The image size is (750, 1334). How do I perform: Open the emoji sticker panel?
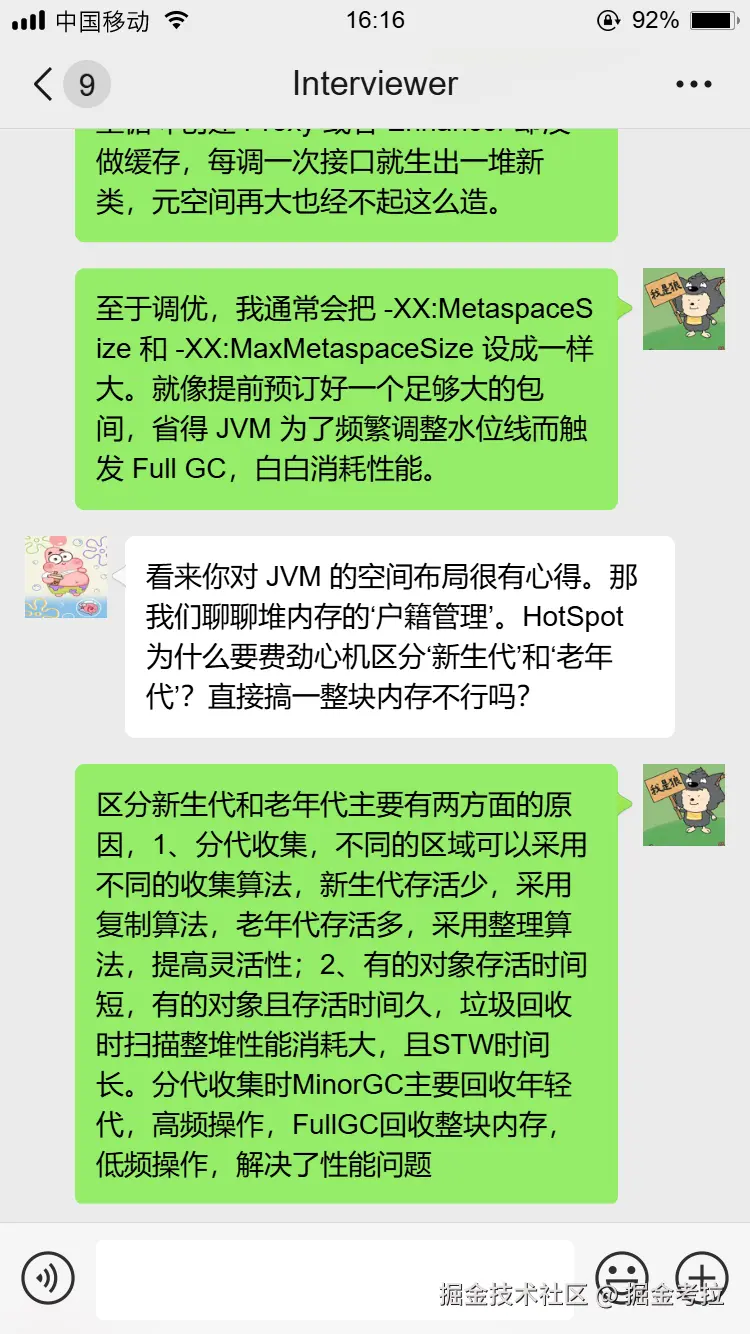(x=622, y=1278)
